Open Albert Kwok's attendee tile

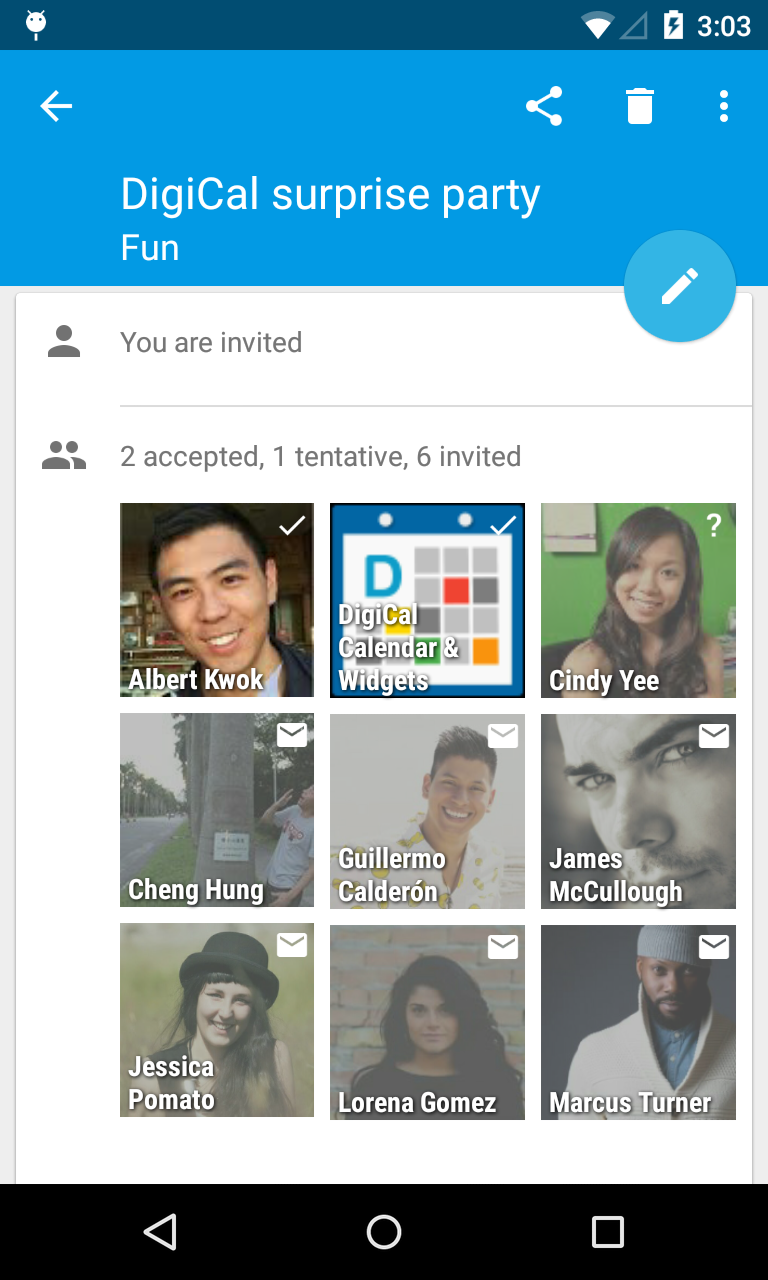[217, 600]
